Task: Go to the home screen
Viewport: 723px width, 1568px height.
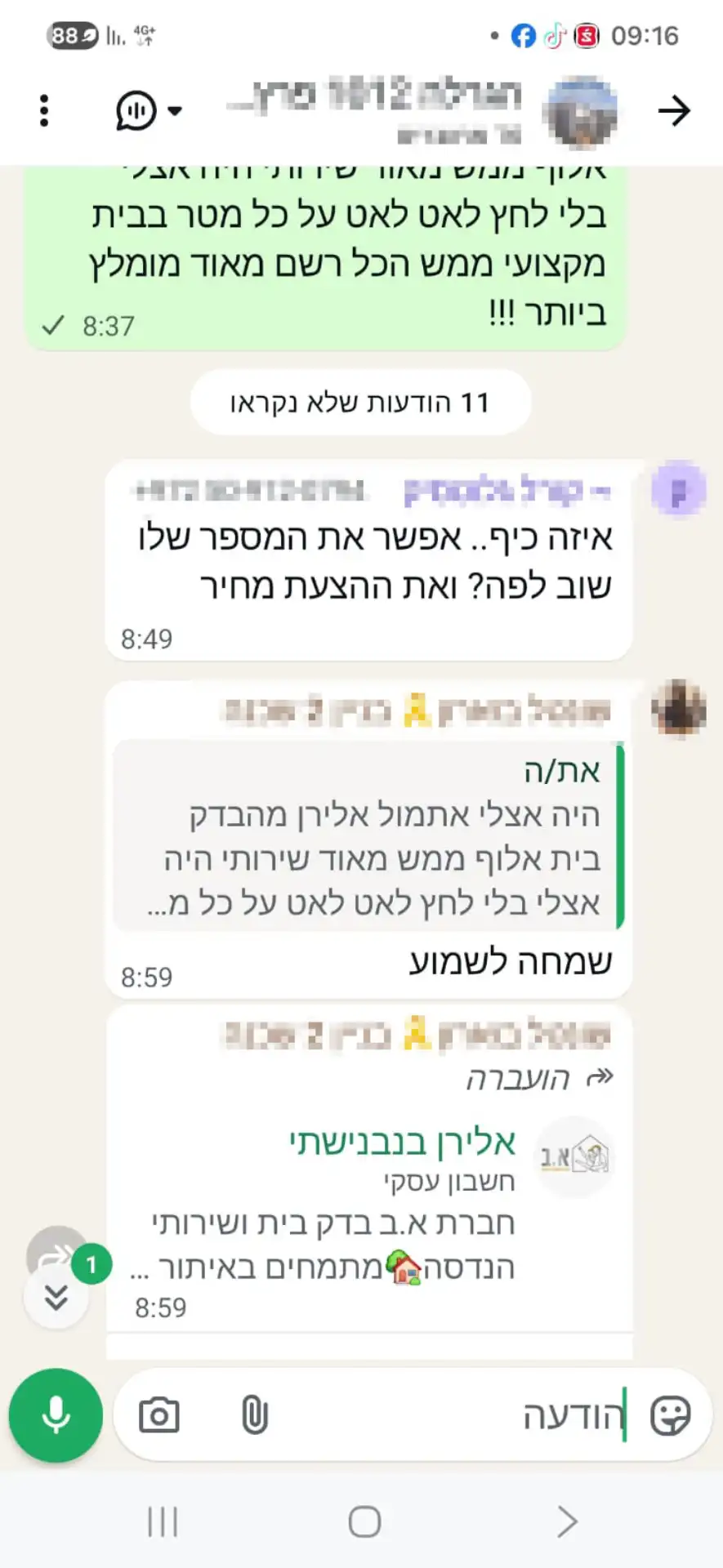Action: [x=364, y=1522]
